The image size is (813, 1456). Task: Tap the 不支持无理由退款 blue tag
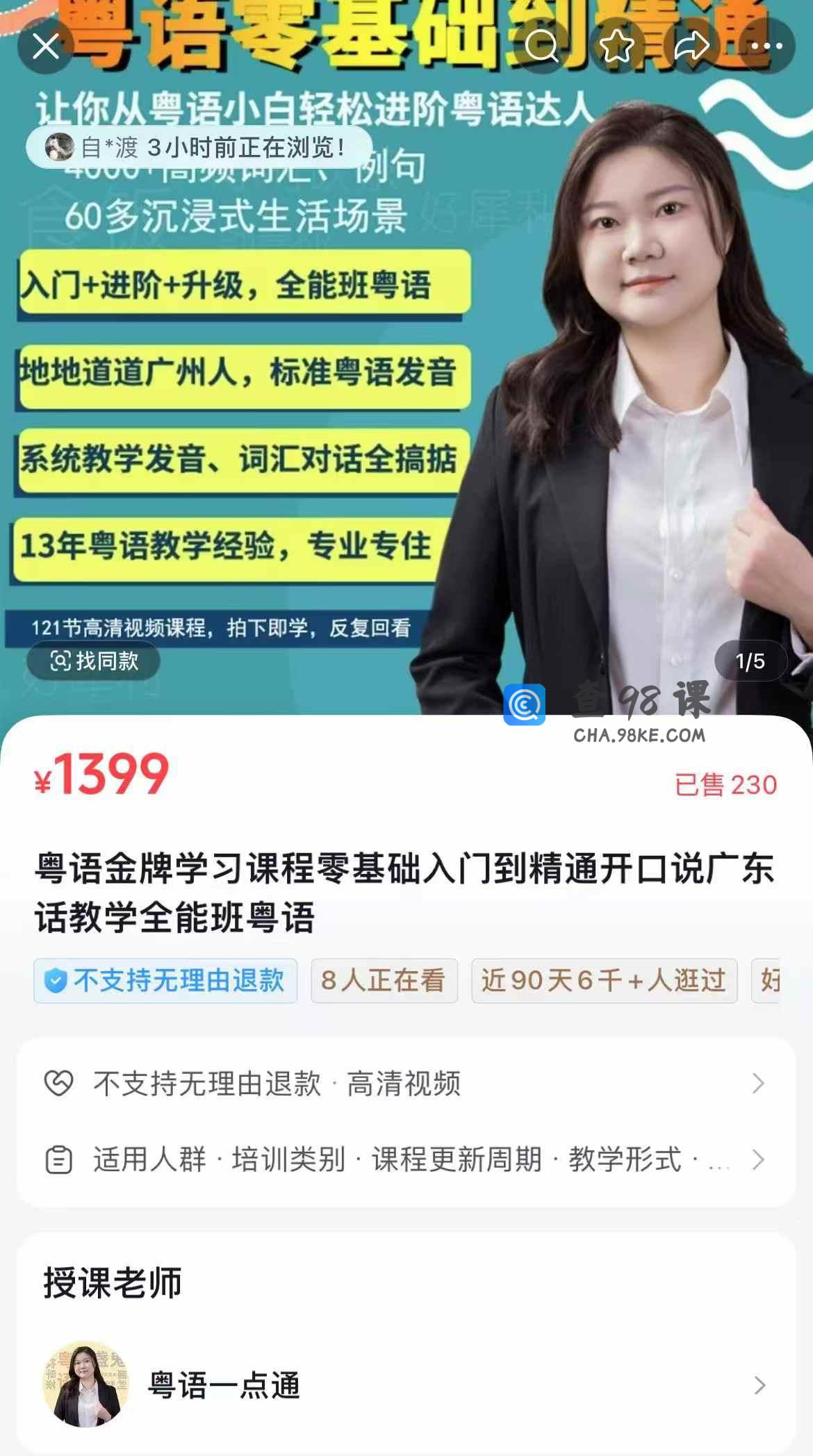point(165,980)
